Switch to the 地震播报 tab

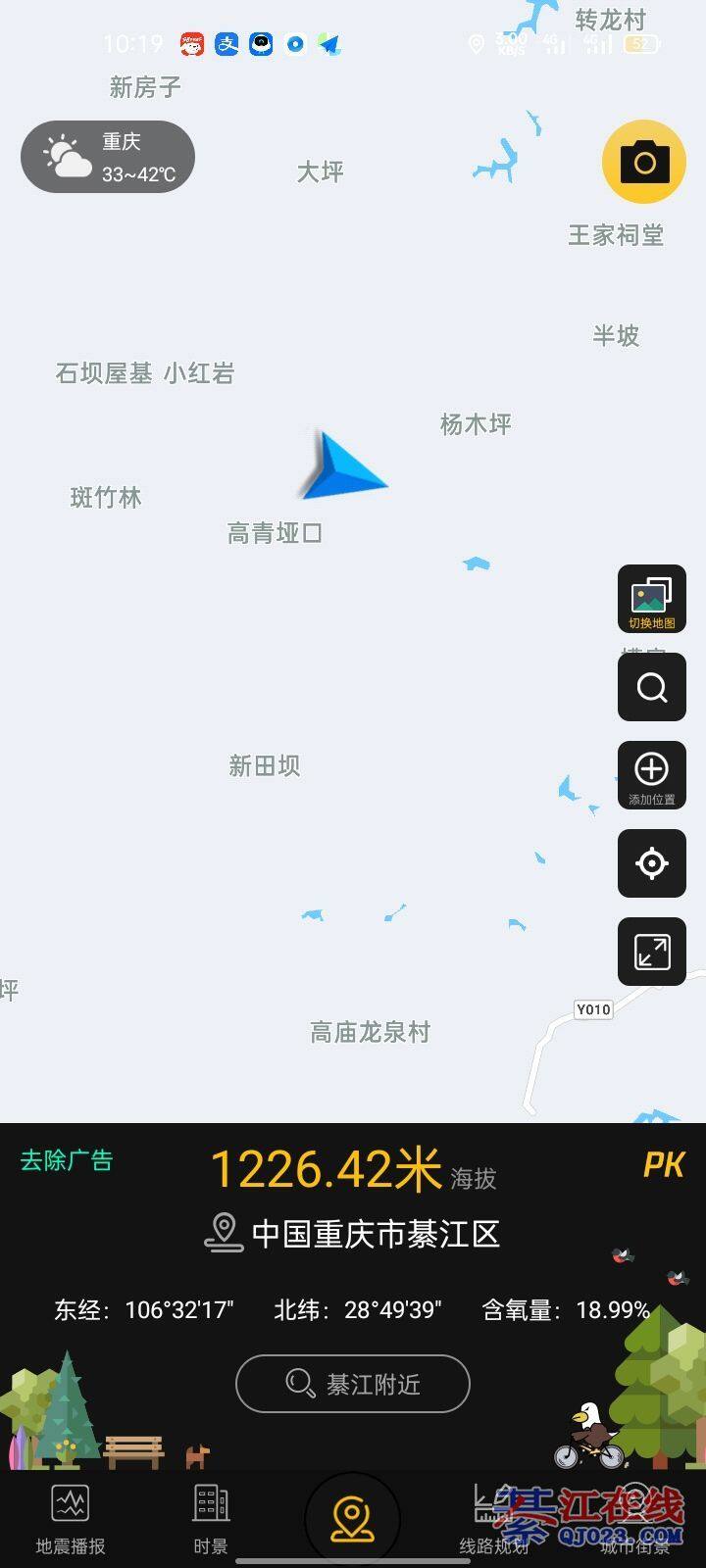pos(71,1519)
